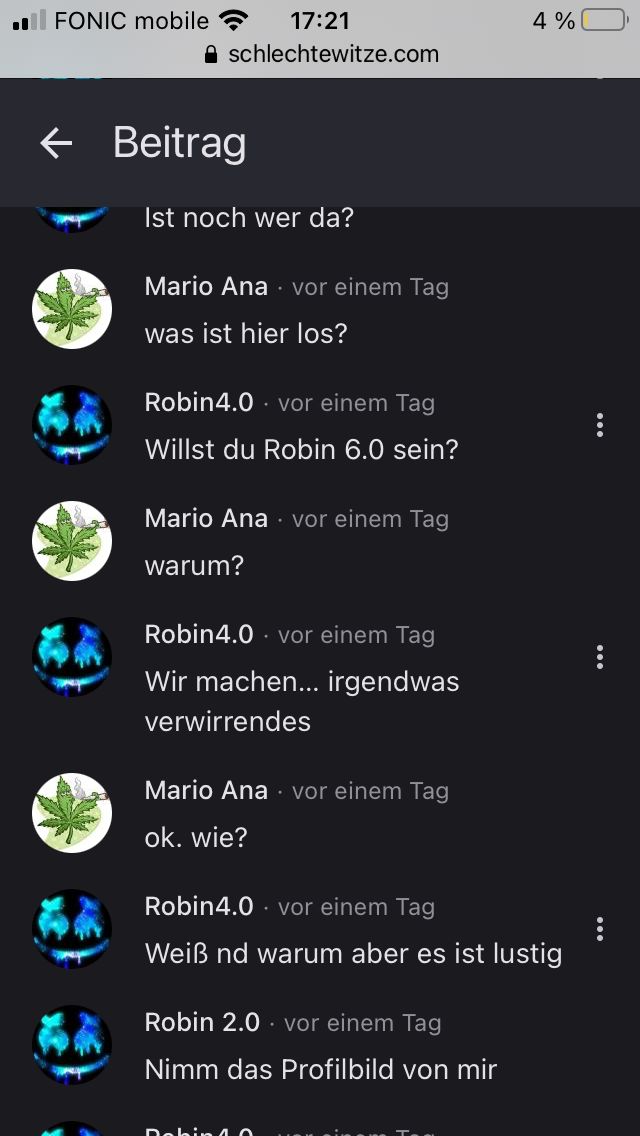The height and width of the screenshot is (1136, 640).
Task: Open the Robin 2.0 username link
Action: tap(202, 1023)
